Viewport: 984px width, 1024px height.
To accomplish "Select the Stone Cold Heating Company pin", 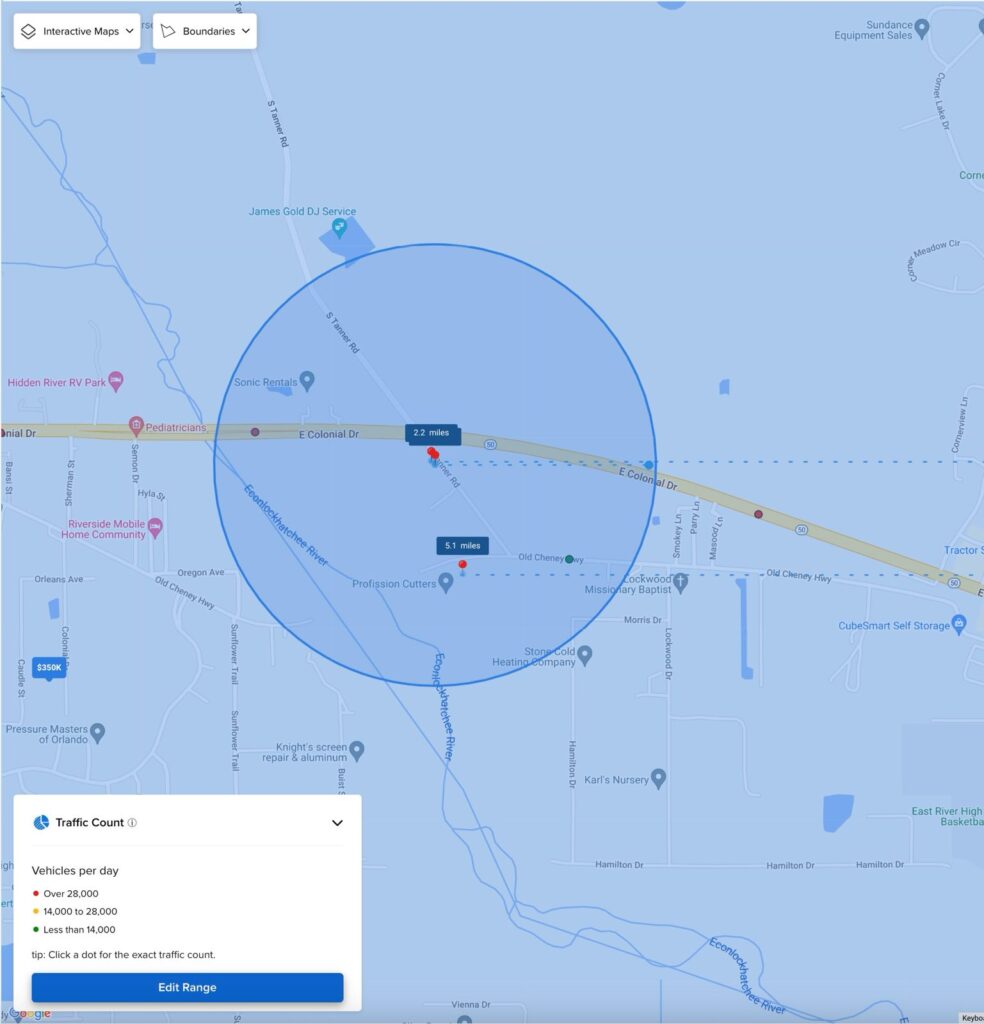I will tap(586, 655).
